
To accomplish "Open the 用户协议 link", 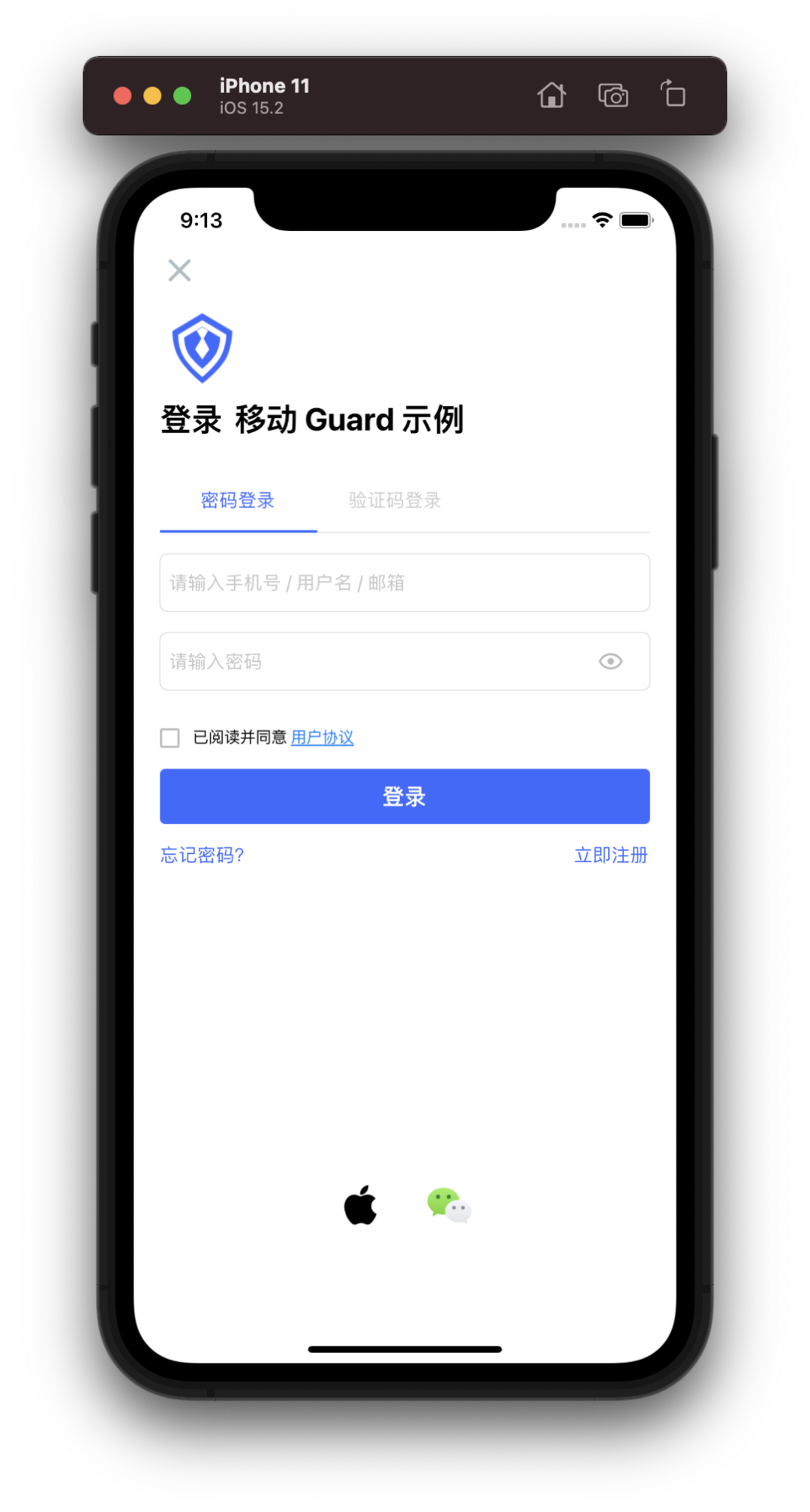I will coord(322,738).
